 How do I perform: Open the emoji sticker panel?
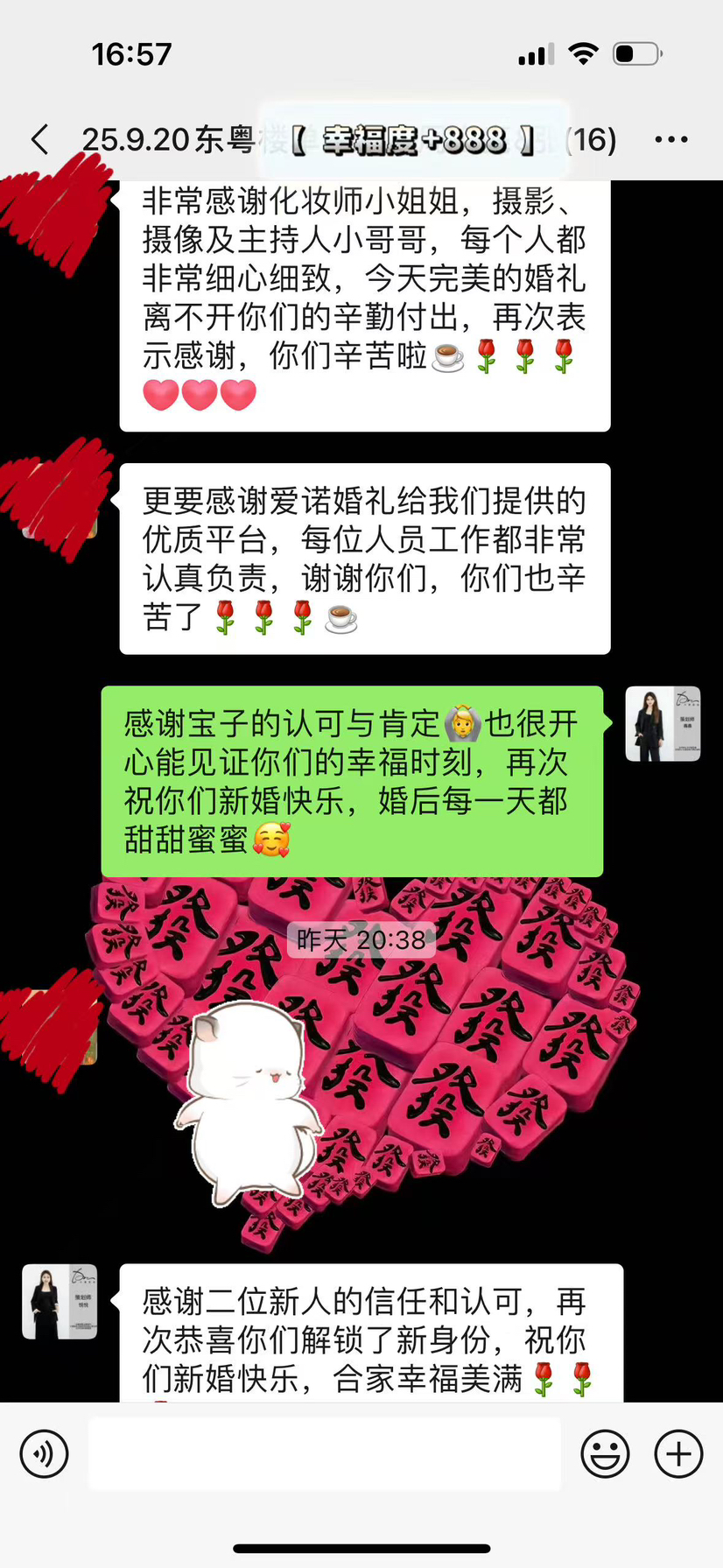(x=605, y=1454)
